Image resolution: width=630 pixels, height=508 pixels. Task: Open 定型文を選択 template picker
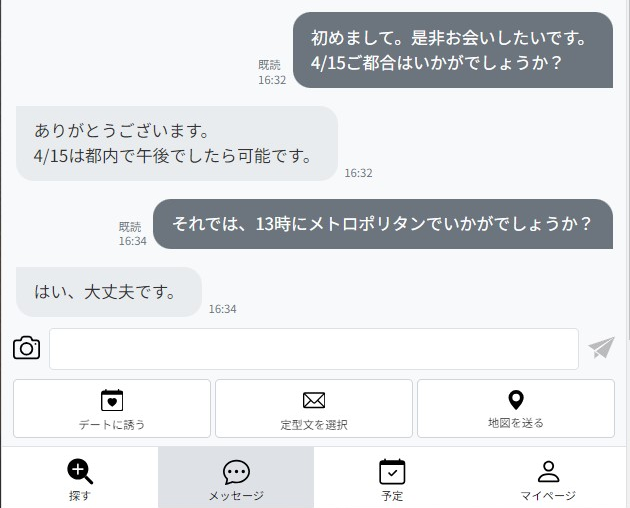click(x=314, y=408)
